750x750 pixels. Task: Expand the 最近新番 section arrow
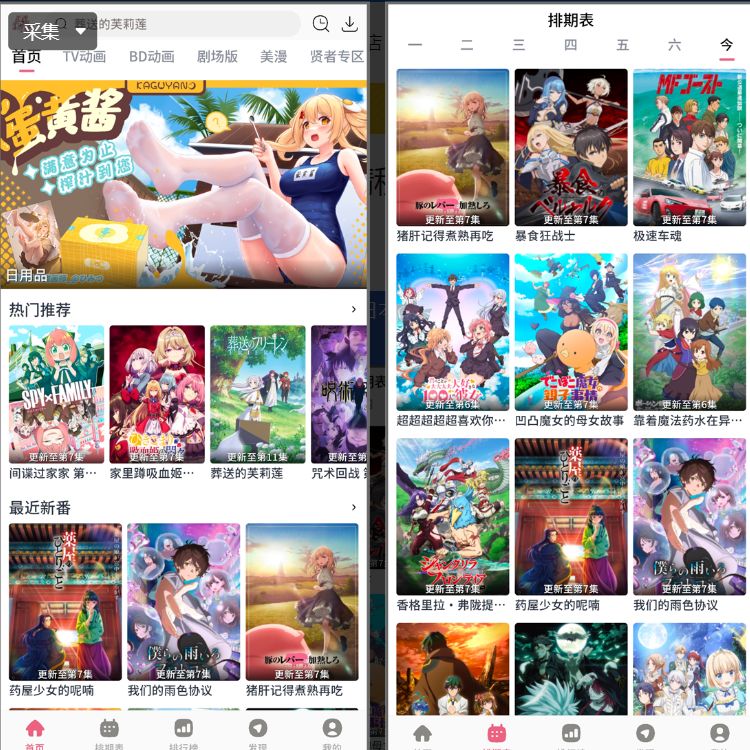[354, 508]
